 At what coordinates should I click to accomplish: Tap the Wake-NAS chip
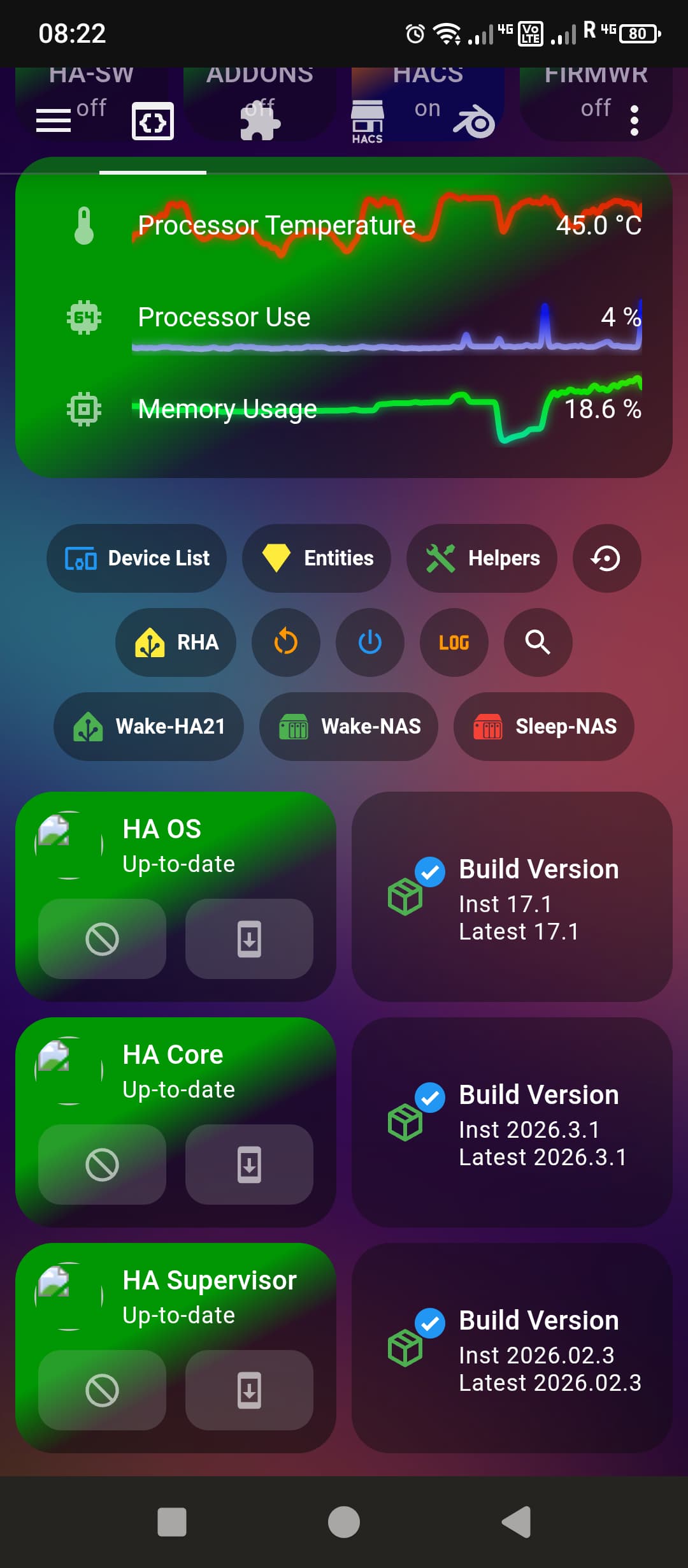349,727
